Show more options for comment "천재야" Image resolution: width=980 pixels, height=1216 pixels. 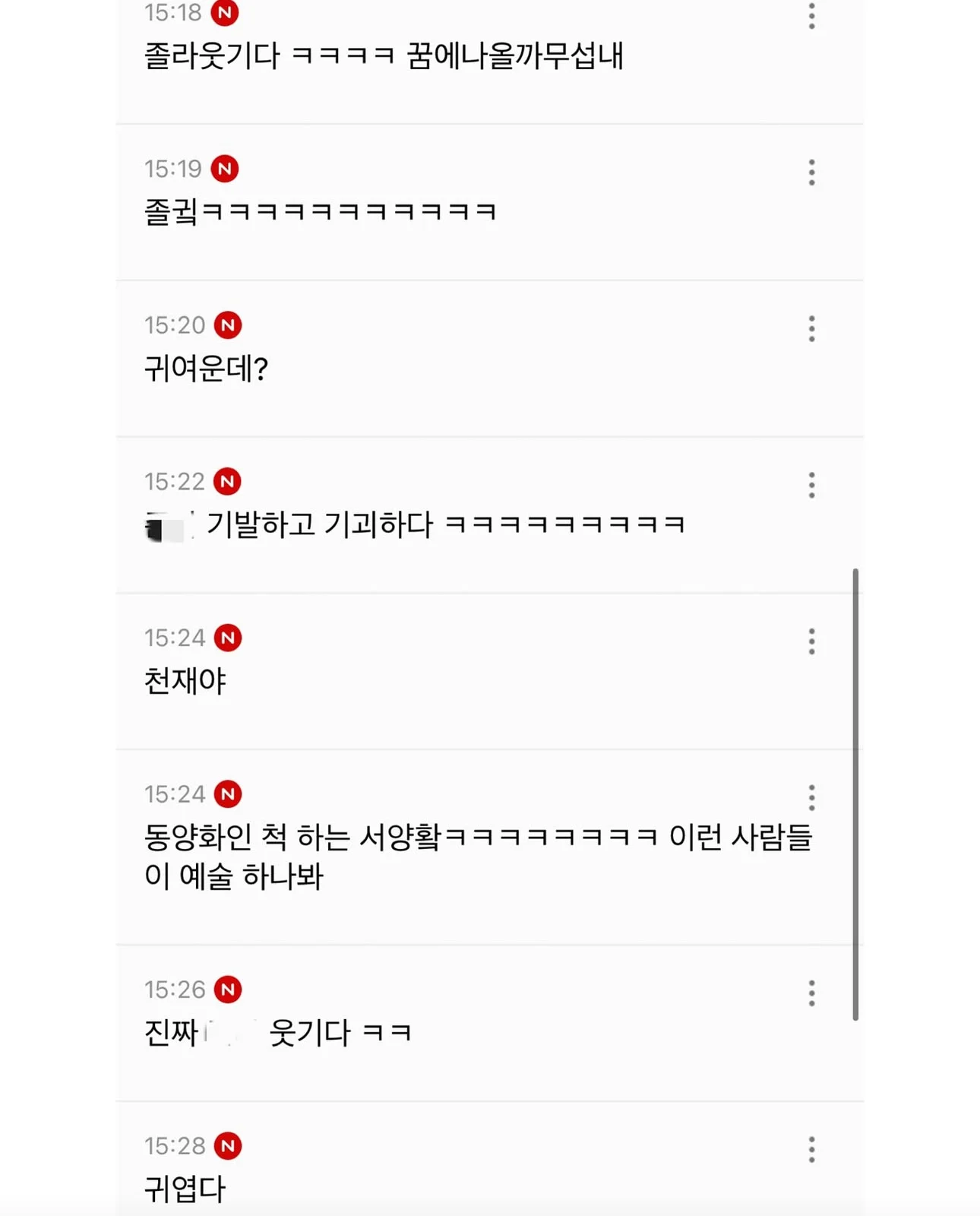tap(811, 641)
